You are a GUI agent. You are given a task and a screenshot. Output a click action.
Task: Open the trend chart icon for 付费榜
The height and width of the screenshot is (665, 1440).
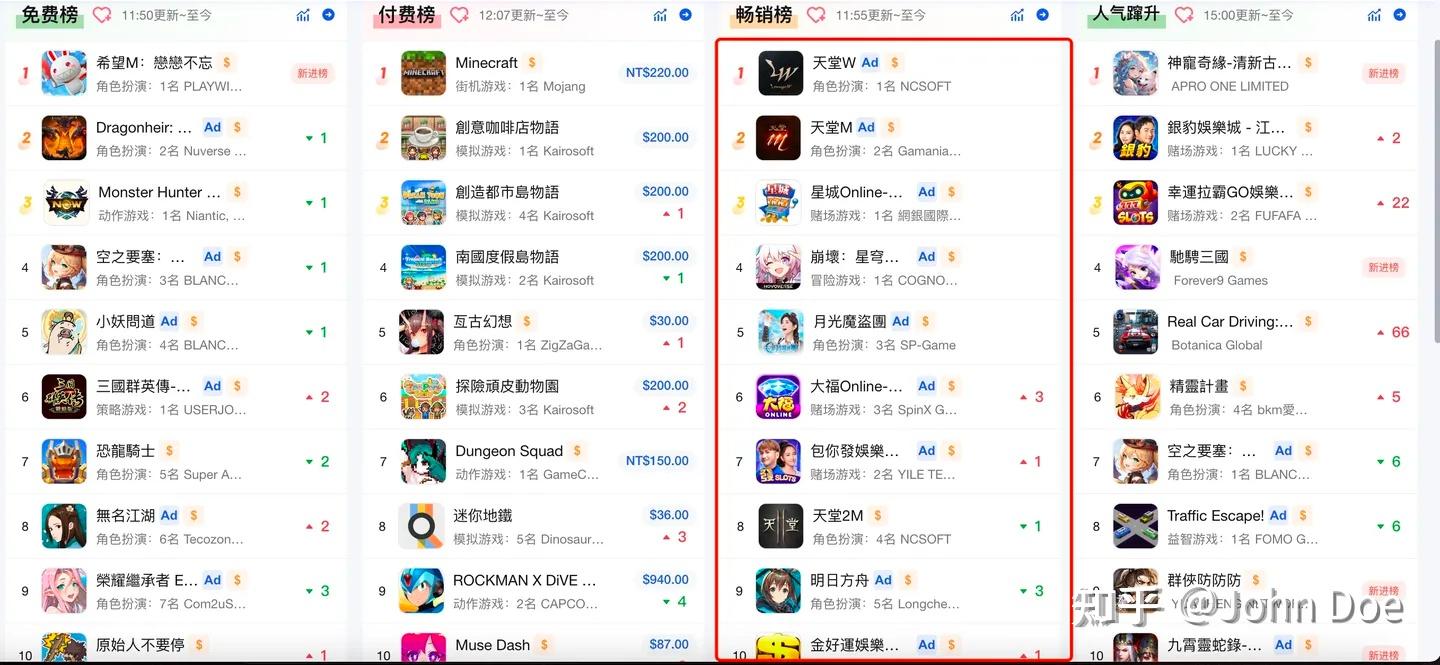tap(660, 15)
